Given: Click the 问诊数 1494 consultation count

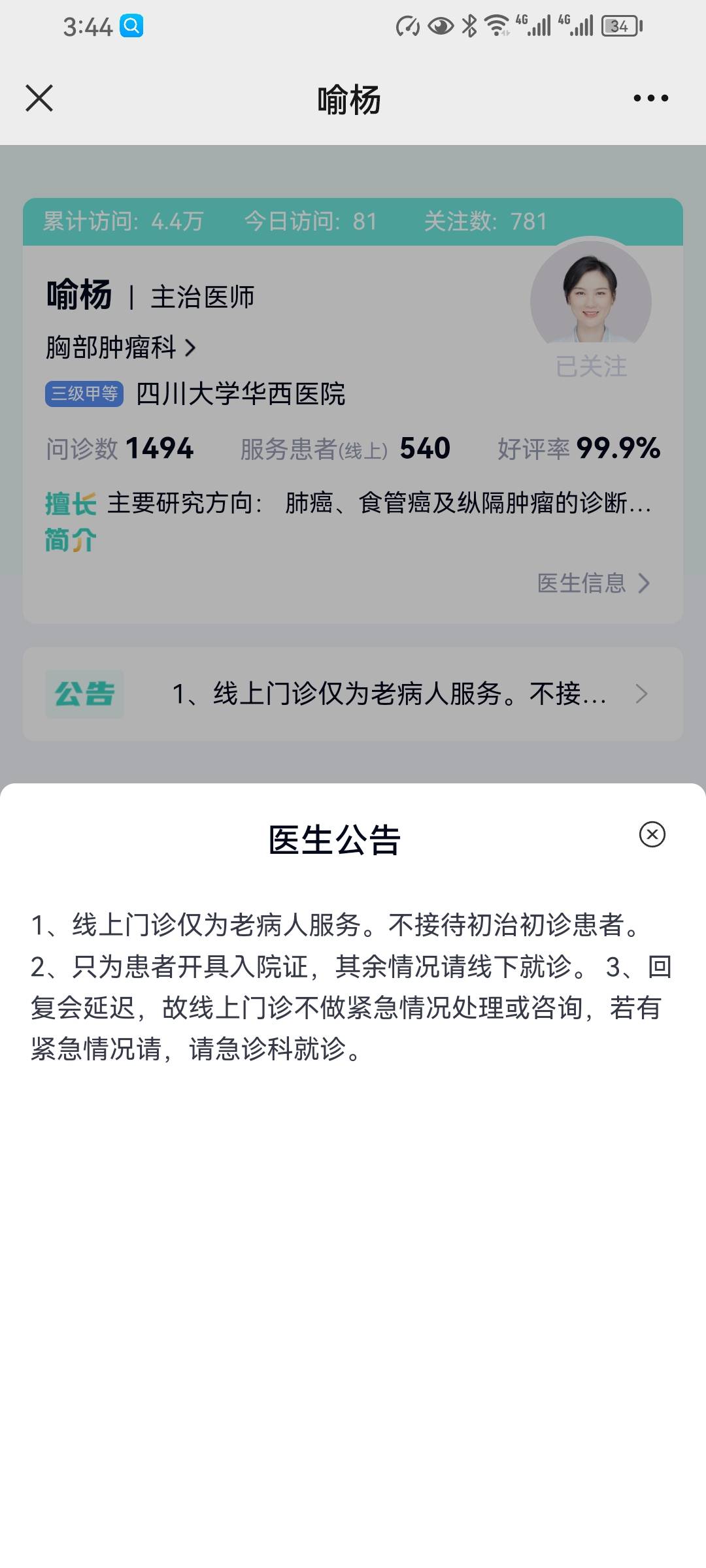Looking at the screenshot, I should coord(119,448).
